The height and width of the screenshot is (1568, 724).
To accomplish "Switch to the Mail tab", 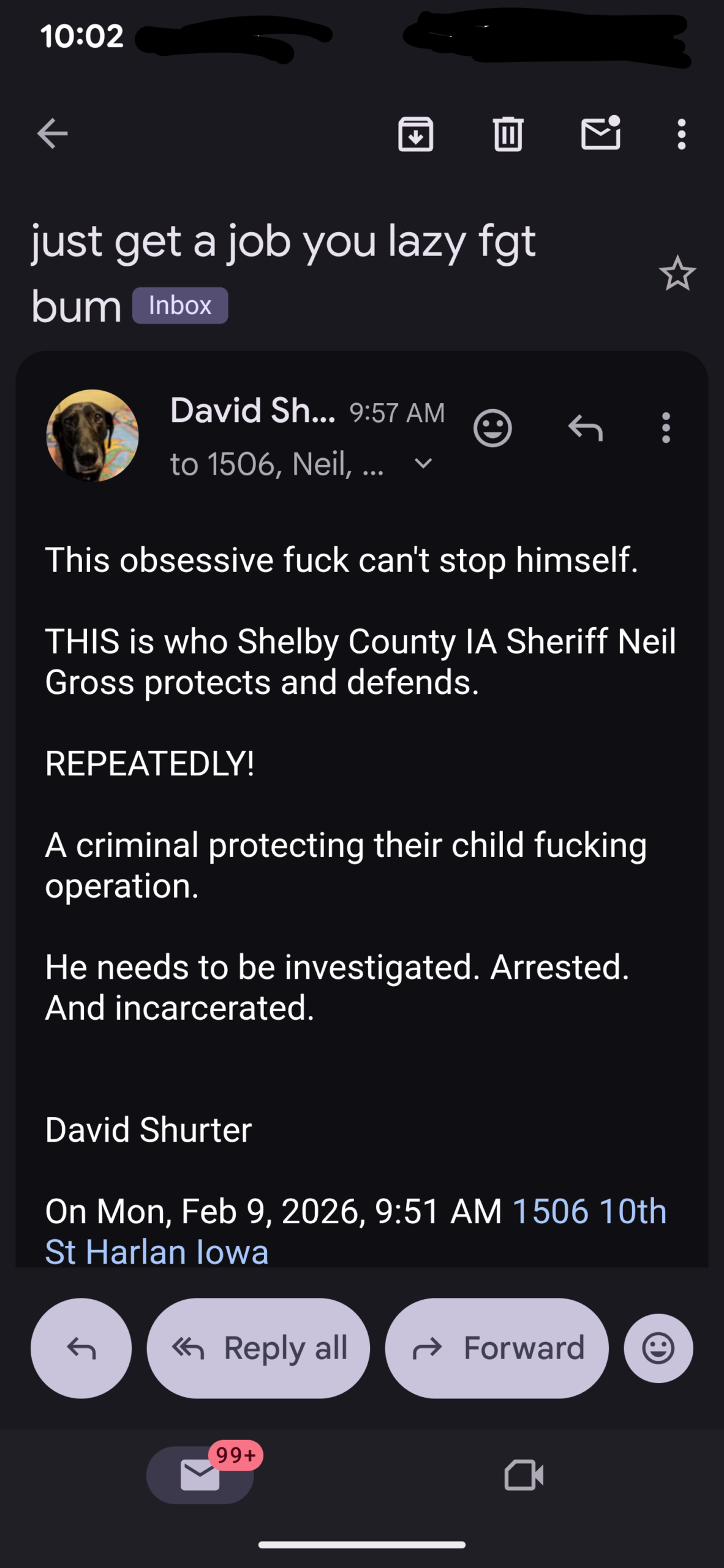I will (x=200, y=1475).
